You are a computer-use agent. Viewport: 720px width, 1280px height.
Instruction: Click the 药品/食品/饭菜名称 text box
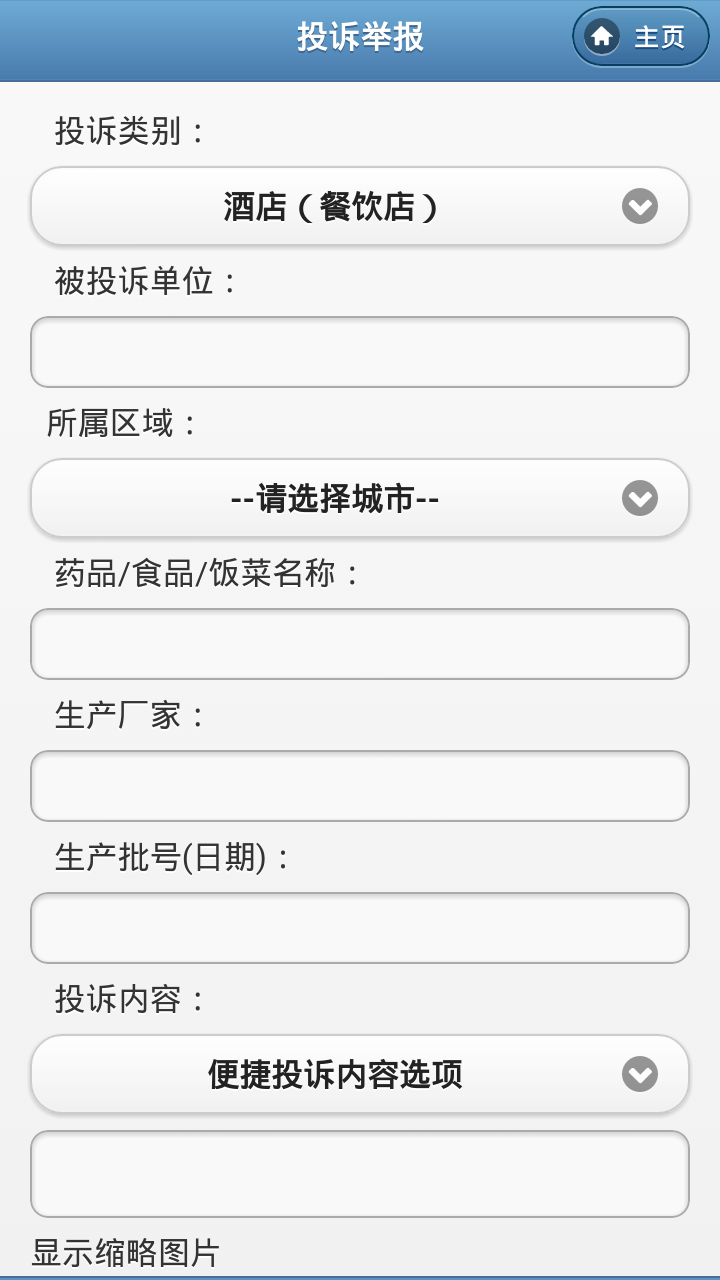358,644
